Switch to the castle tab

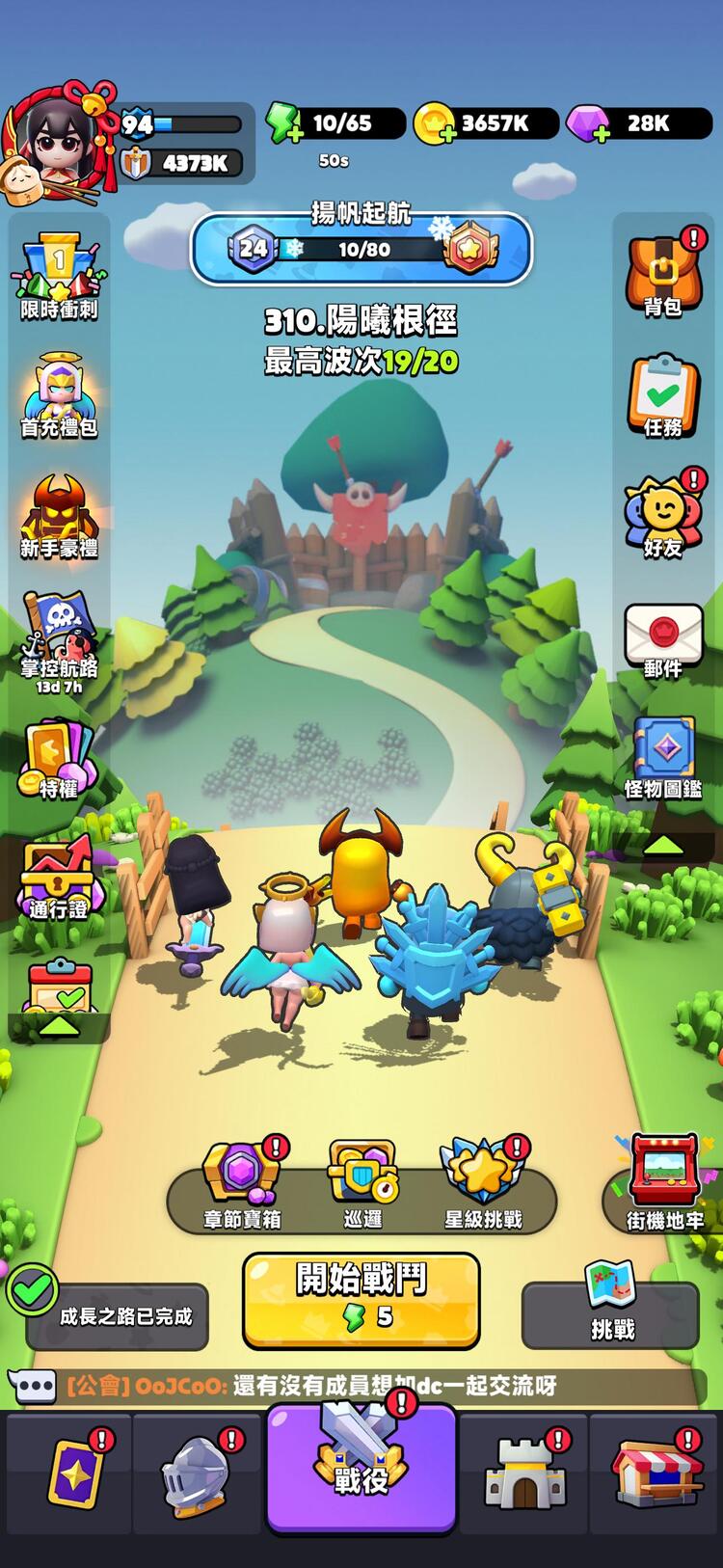click(x=523, y=1473)
